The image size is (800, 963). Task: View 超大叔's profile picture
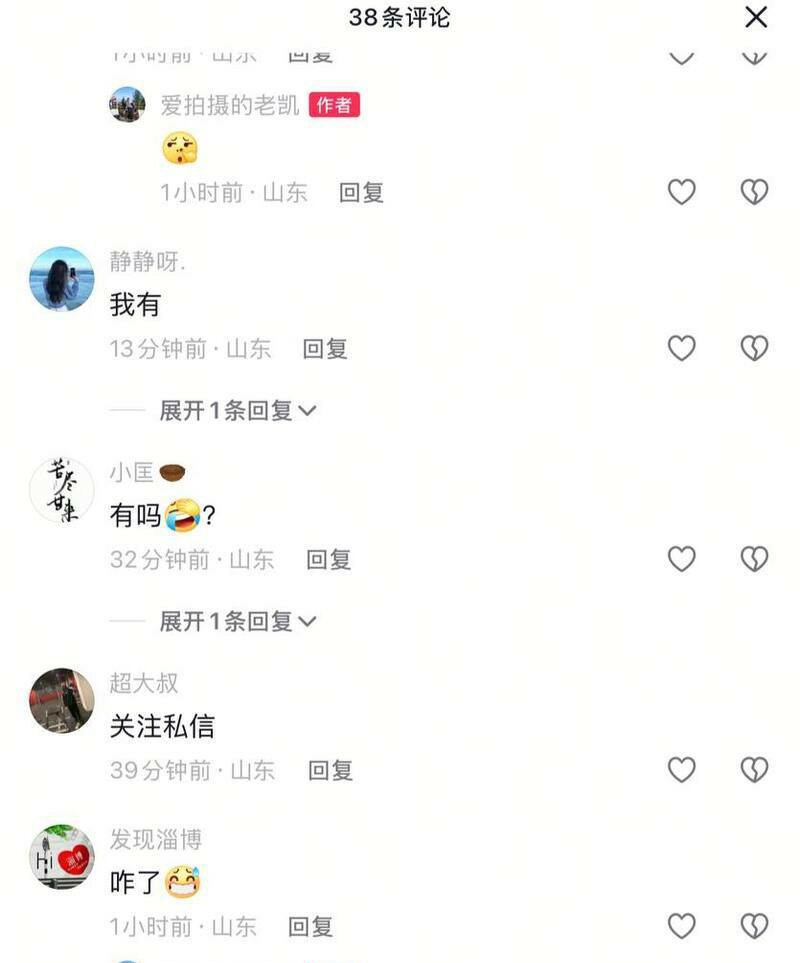[x=61, y=700]
